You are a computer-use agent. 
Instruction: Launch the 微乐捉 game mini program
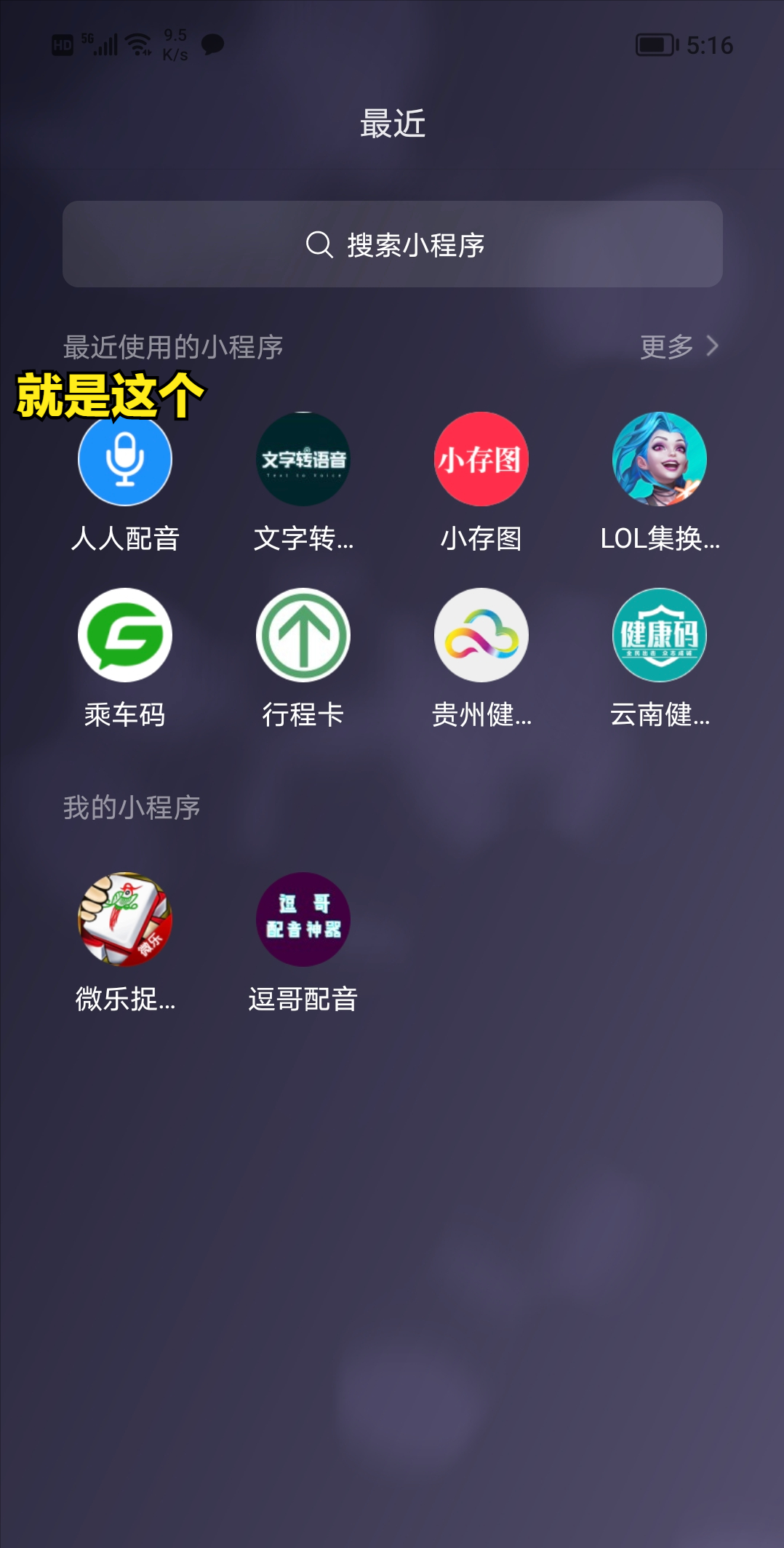(125, 919)
